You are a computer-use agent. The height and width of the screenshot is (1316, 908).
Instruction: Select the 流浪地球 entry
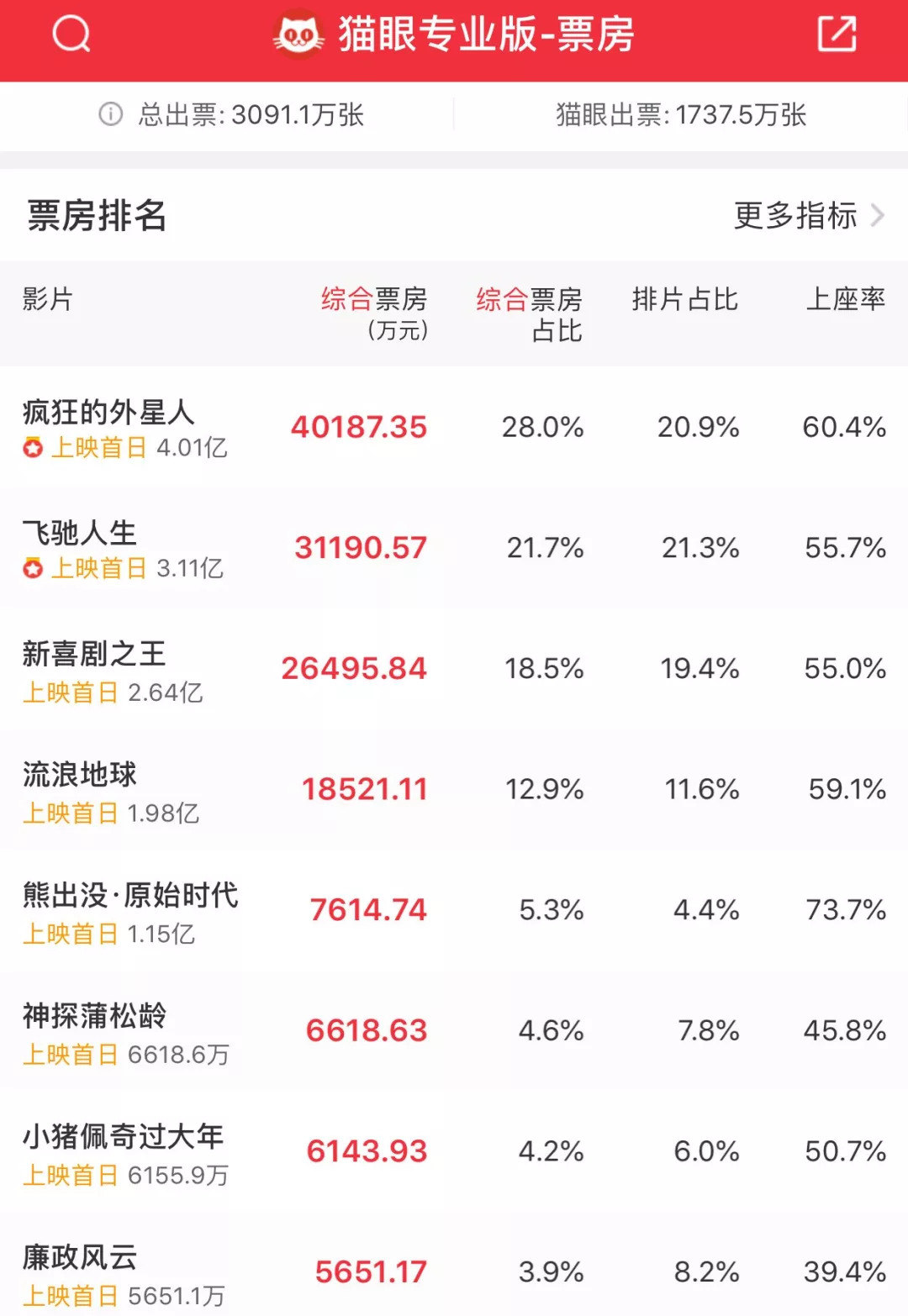coord(80,775)
